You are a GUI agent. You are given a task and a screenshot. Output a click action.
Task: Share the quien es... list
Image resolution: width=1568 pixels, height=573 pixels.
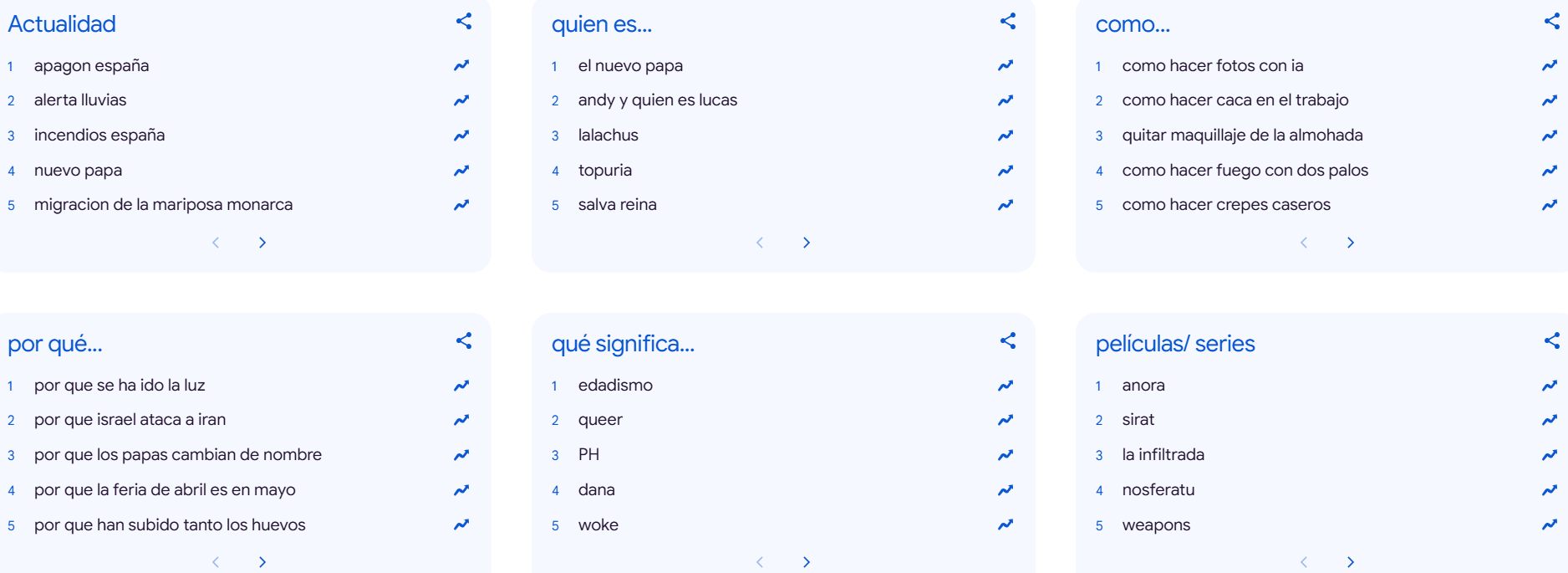1008,22
